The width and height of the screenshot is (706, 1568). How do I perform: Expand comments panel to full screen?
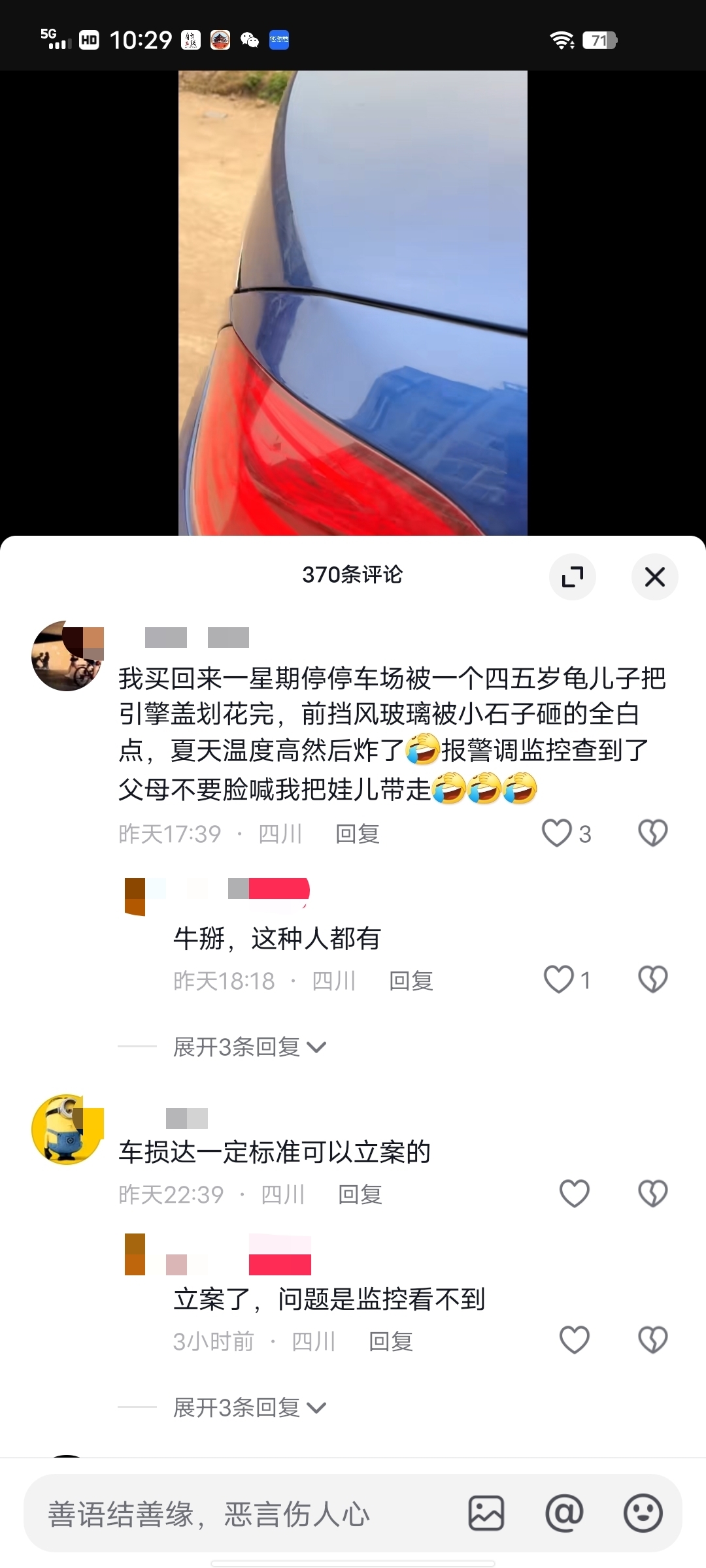click(x=573, y=577)
